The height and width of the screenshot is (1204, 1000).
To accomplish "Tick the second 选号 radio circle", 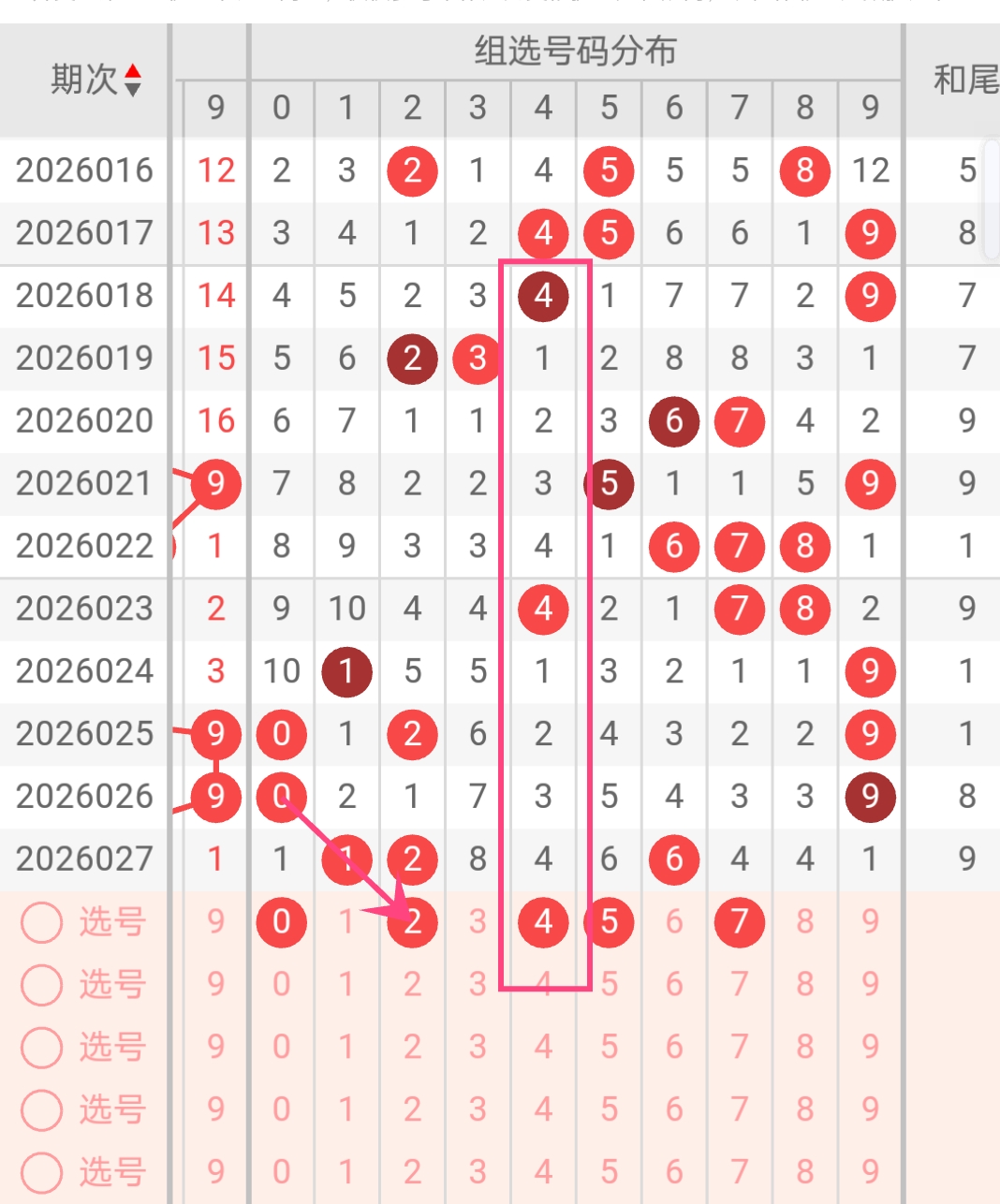I will [x=41, y=985].
